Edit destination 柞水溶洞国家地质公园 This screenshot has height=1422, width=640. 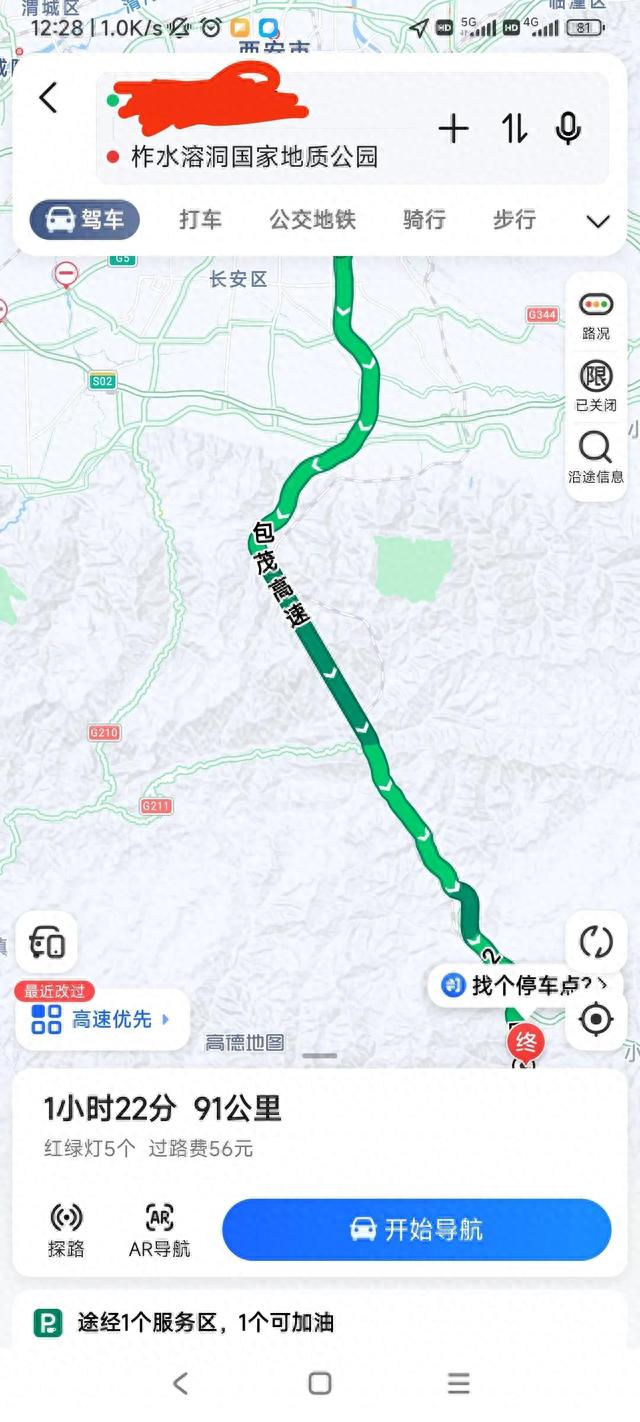[255, 157]
